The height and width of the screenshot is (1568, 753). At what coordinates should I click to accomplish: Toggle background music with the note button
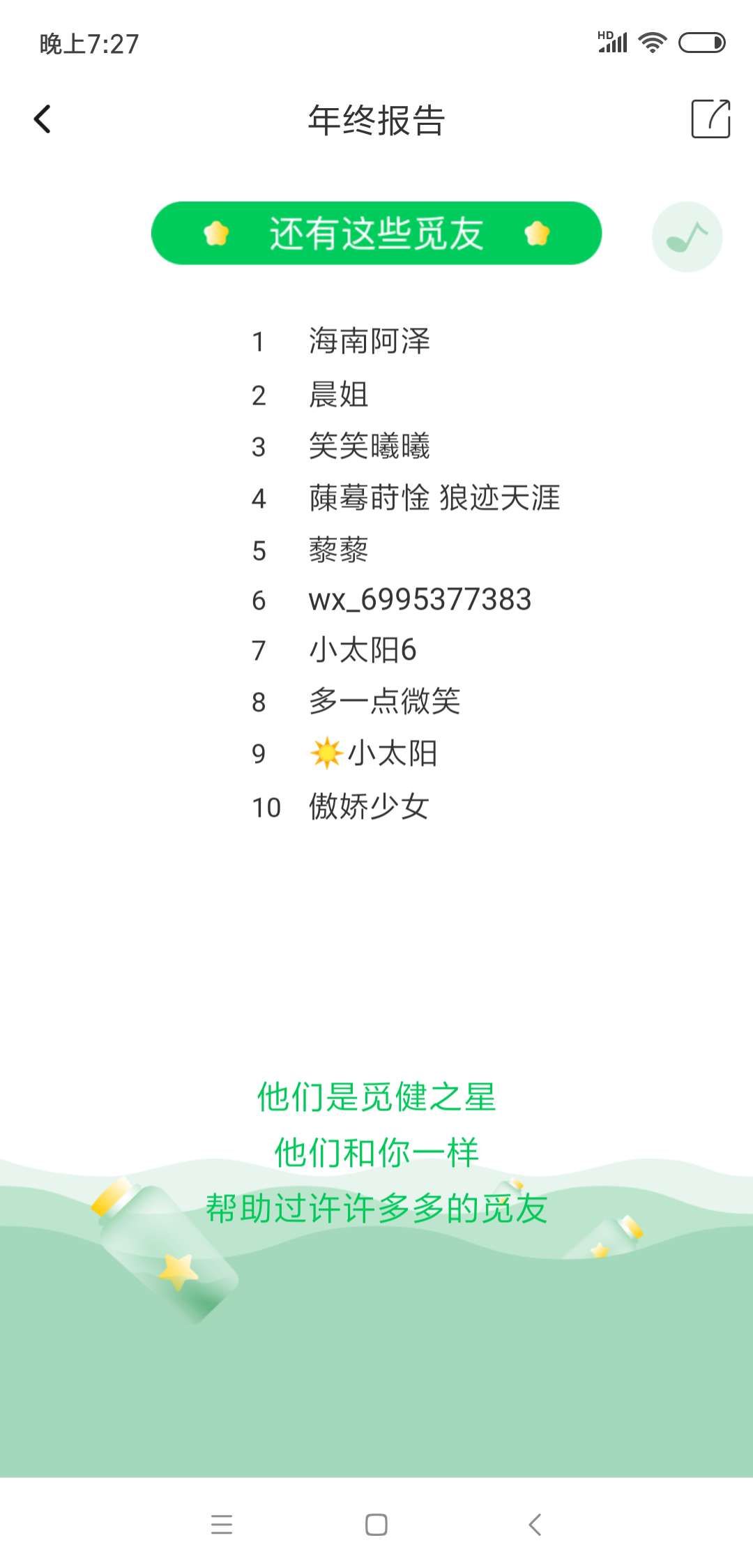pyautogui.click(x=686, y=236)
